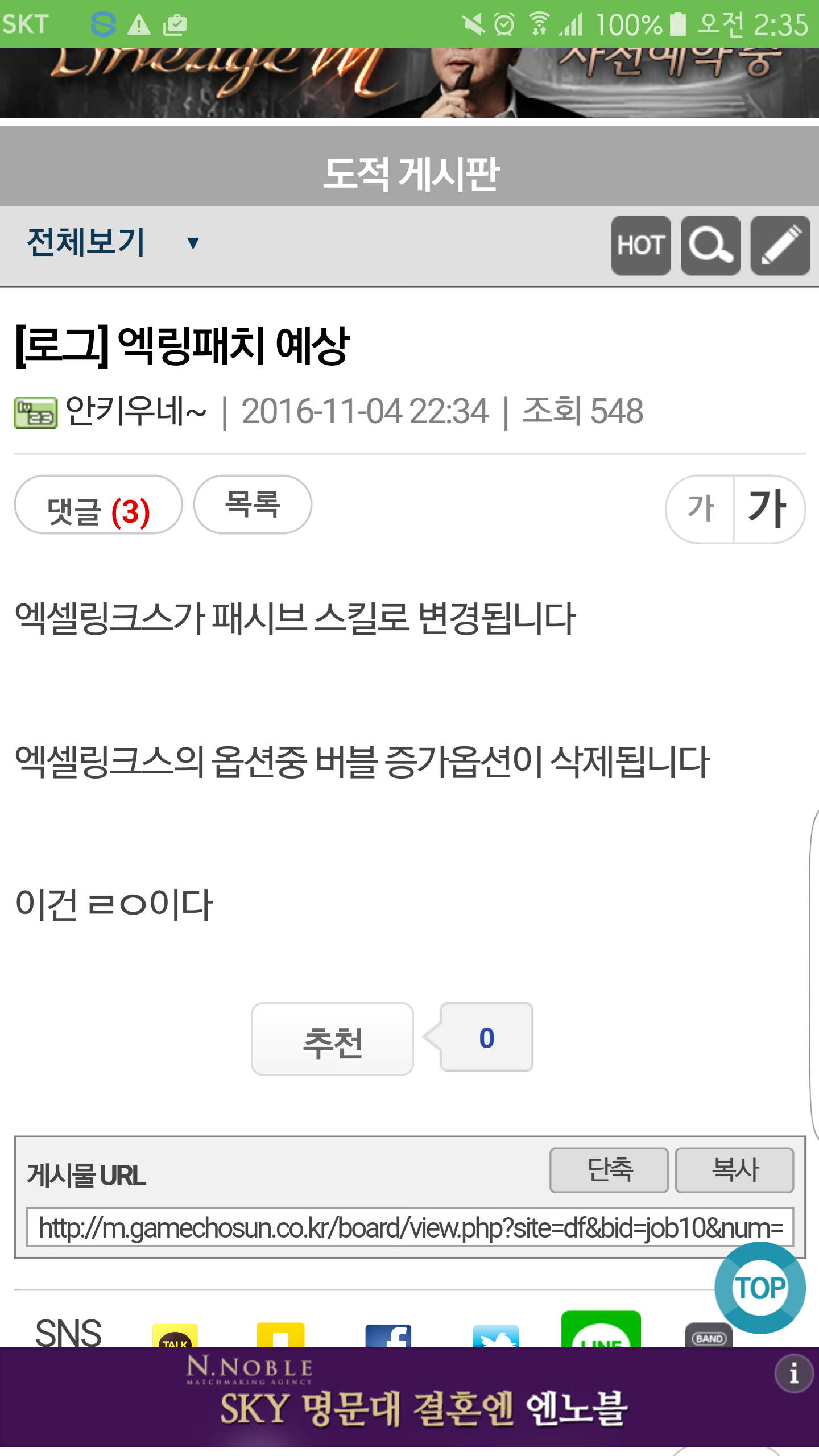Open the N.NOBLE ad banner
Viewport: 819px width, 1456px height.
point(409,1397)
